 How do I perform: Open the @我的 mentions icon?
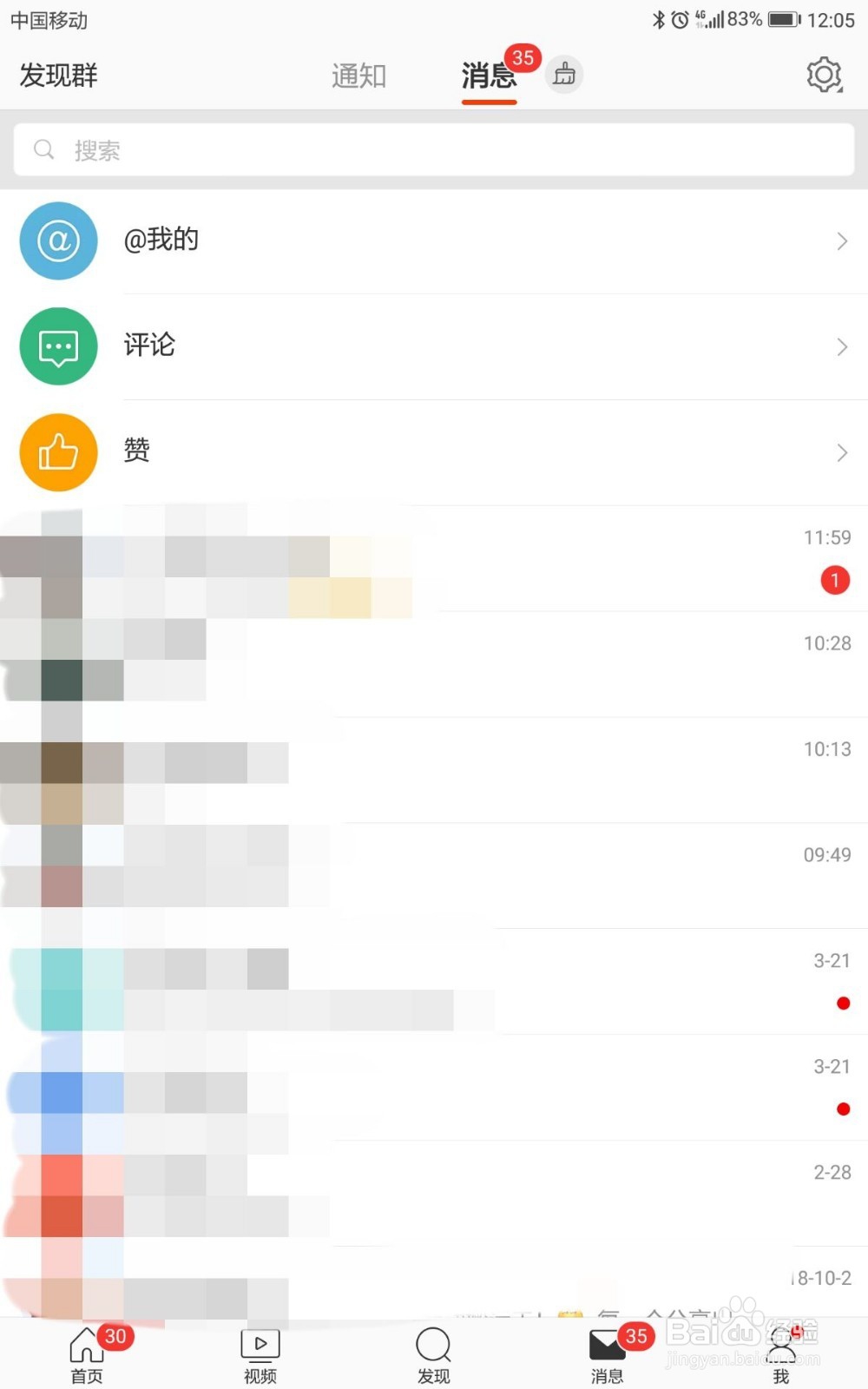click(57, 240)
